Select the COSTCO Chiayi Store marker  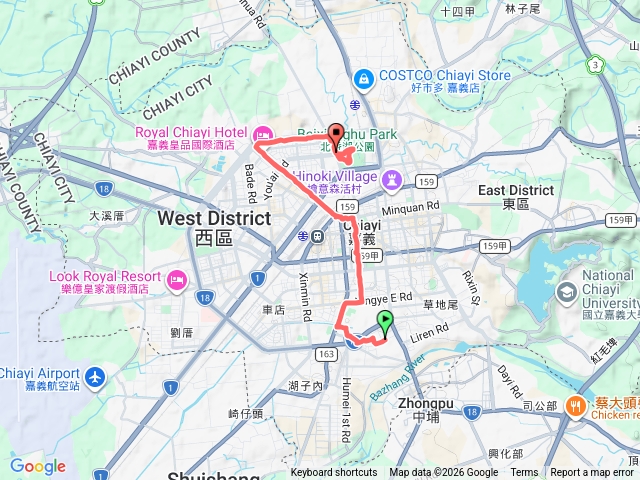tap(362, 77)
